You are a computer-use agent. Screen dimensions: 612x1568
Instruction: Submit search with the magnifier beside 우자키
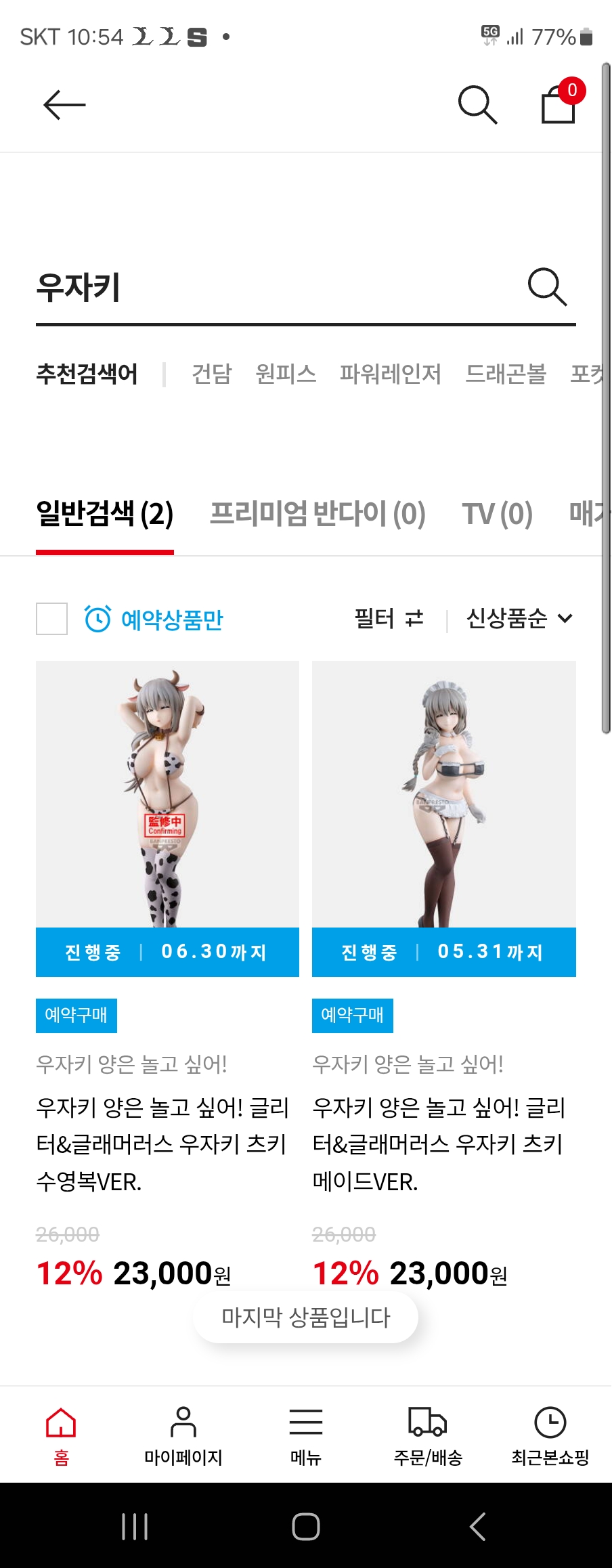tap(547, 287)
